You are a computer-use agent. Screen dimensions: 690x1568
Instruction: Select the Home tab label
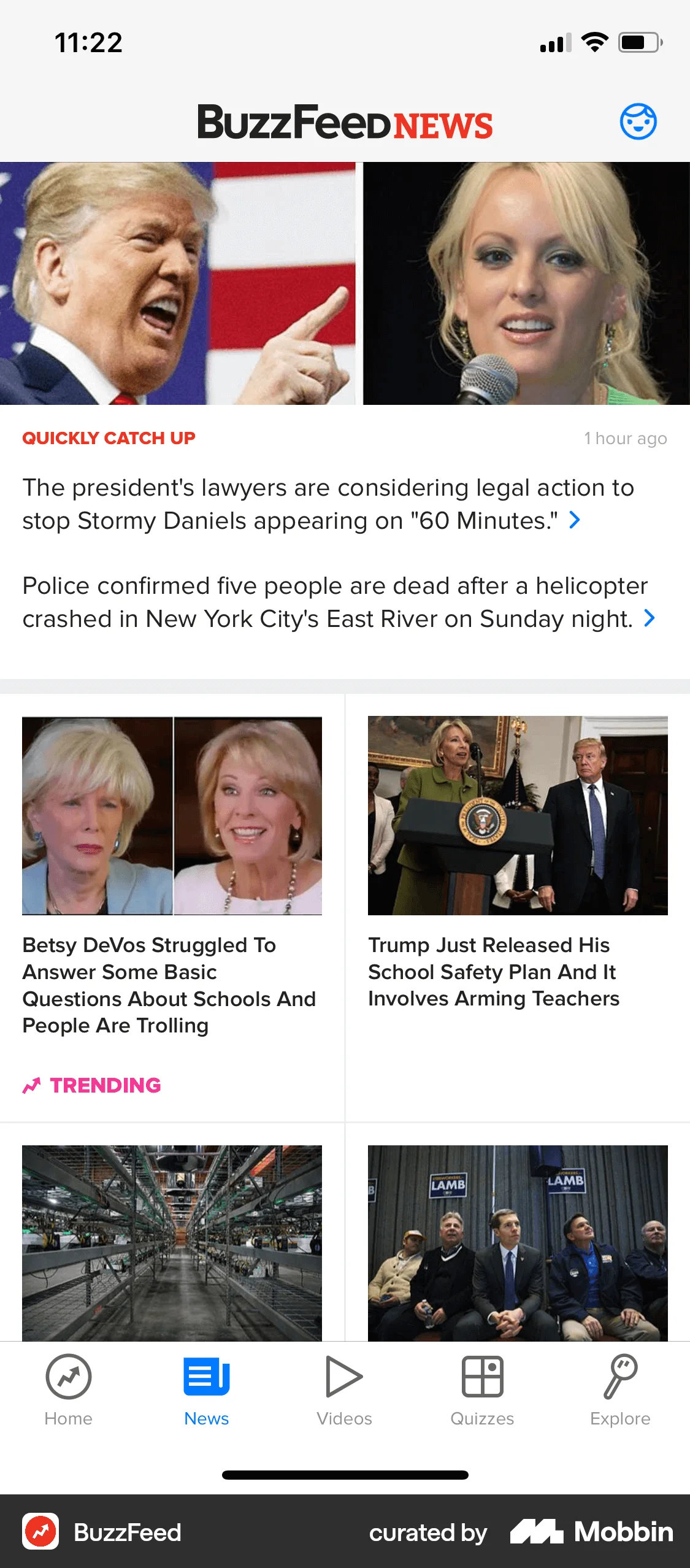pos(68,1418)
